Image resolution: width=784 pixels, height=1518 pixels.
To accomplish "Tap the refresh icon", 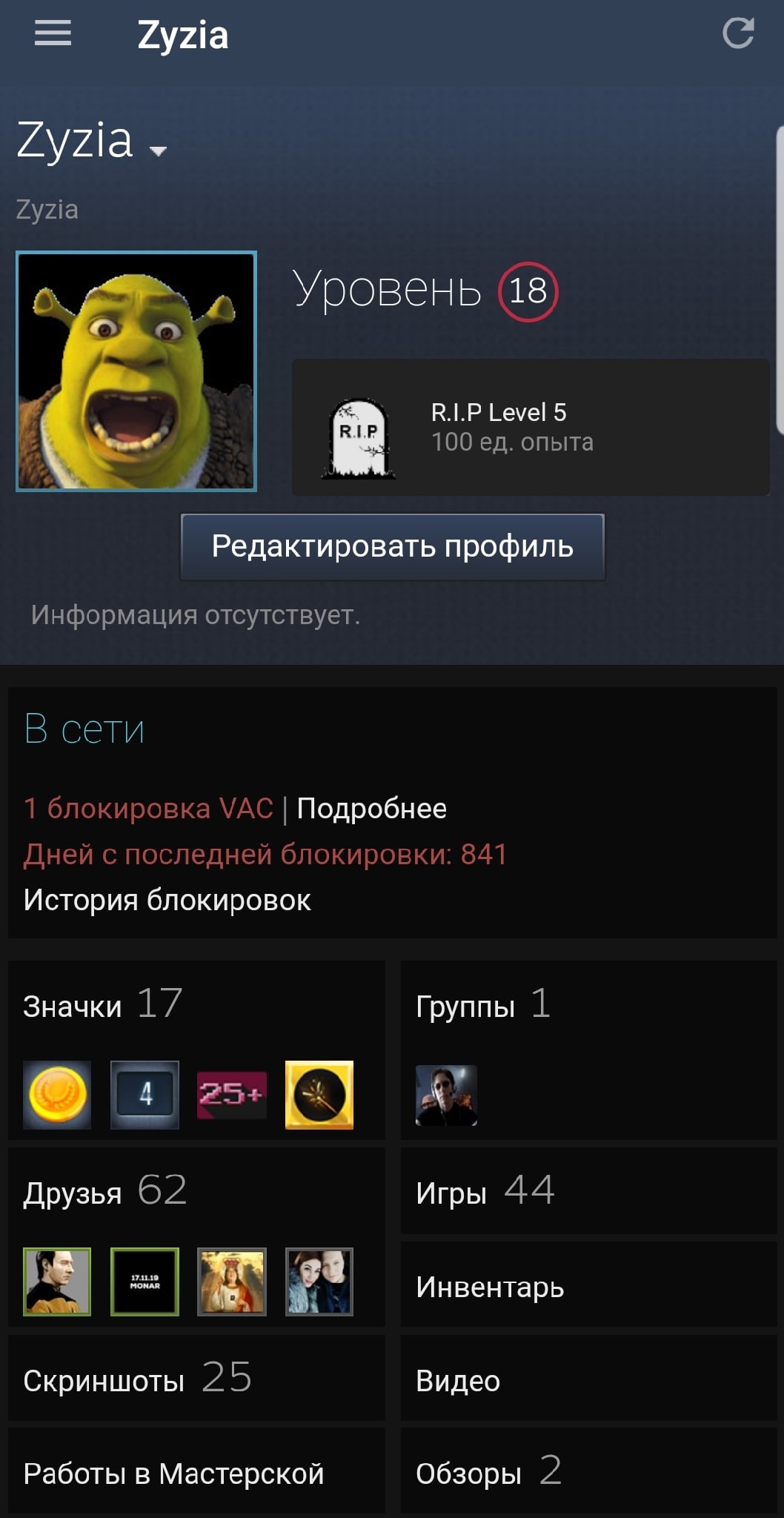I will point(738,33).
